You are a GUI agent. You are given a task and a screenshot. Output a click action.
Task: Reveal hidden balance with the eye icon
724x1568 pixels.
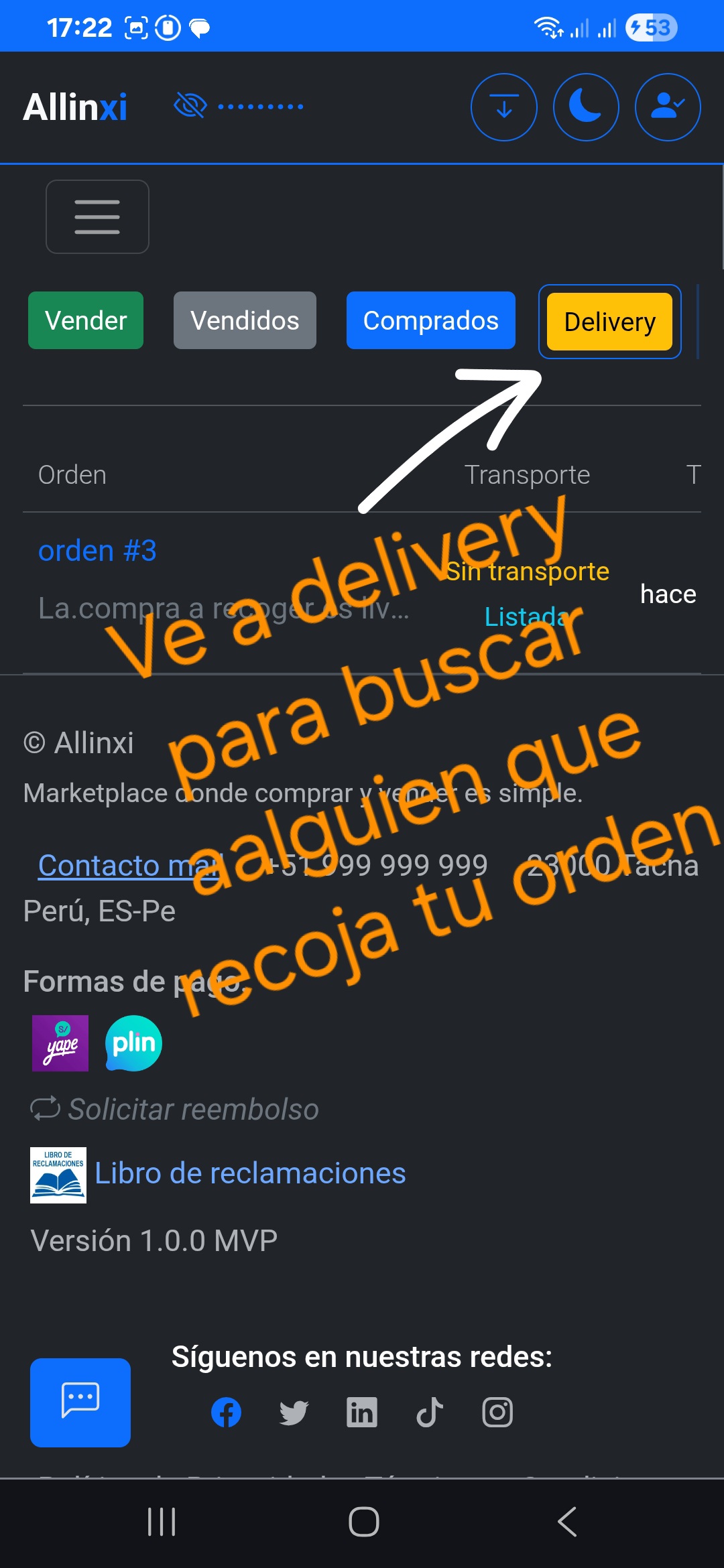point(190,106)
